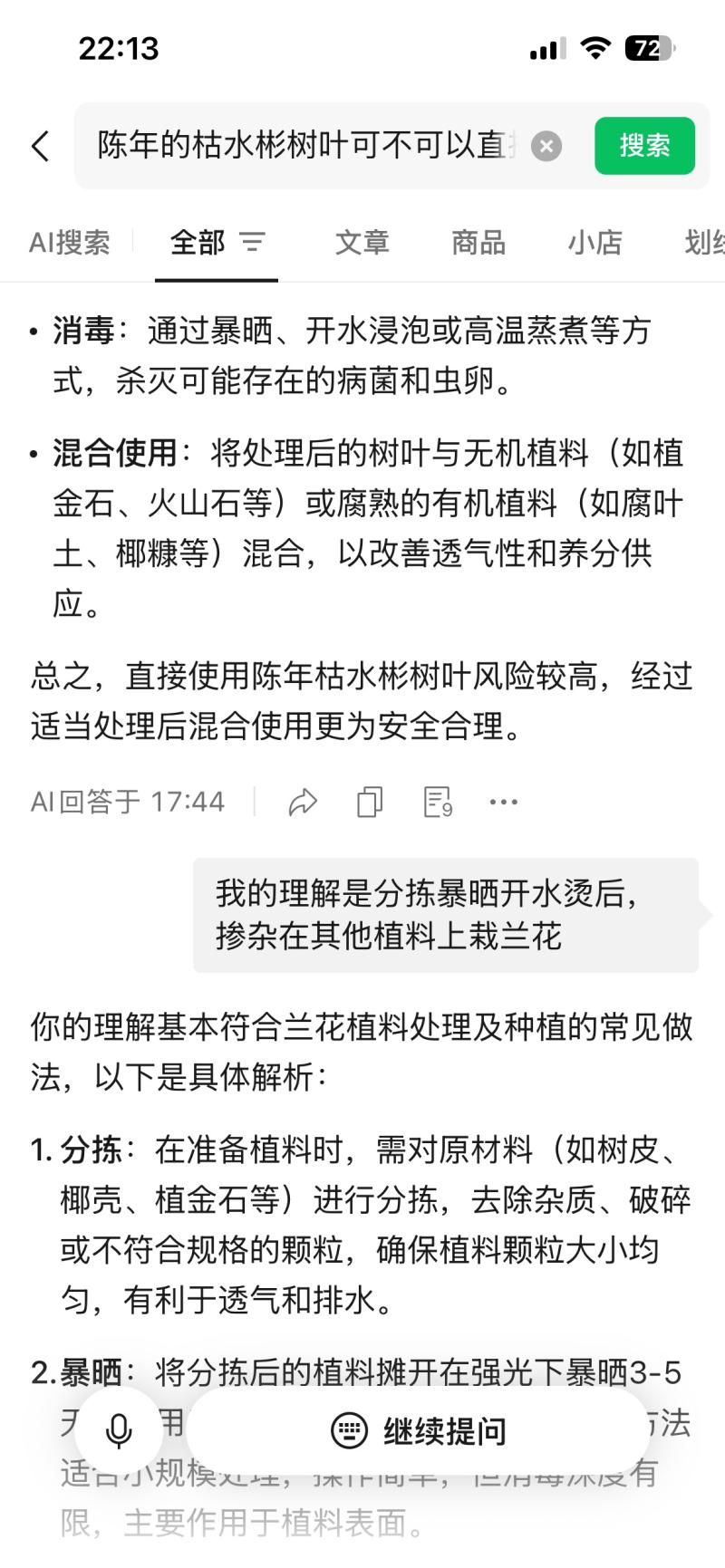The image size is (725, 1568).
Task: Open the filter on the 全部 tab
Action: click(252, 243)
